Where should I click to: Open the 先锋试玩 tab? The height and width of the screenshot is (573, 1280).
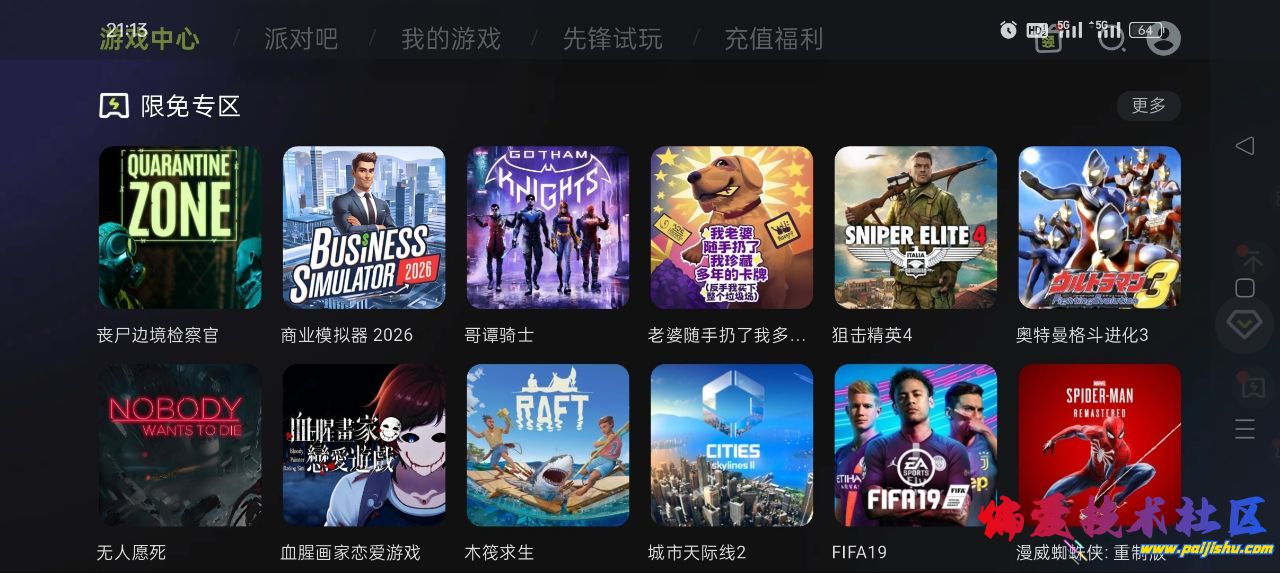pos(612,39)
